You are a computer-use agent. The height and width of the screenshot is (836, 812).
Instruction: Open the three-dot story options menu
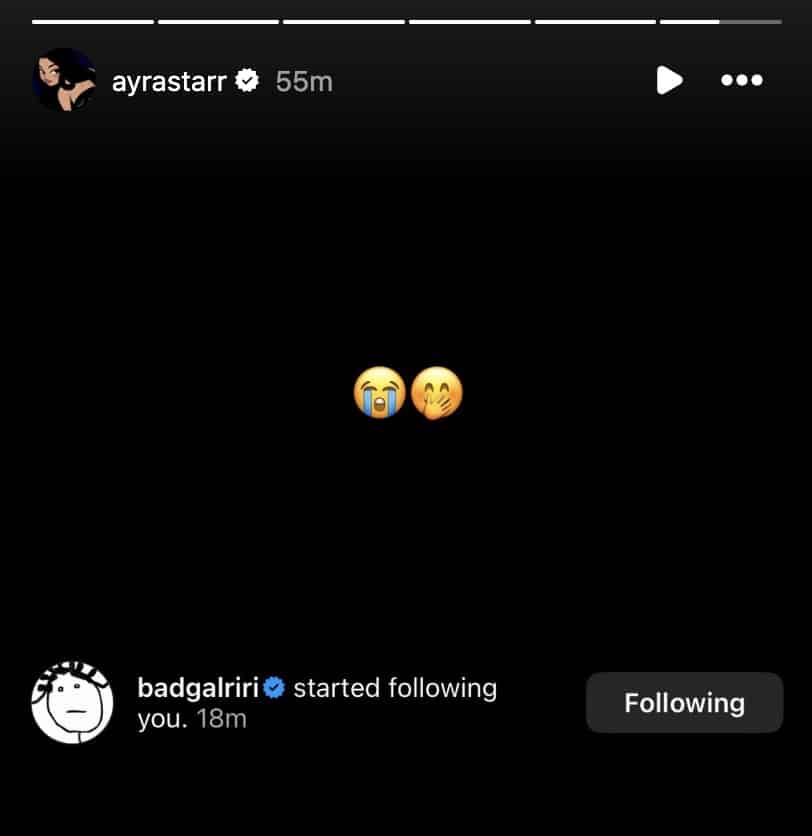[741, 80]
